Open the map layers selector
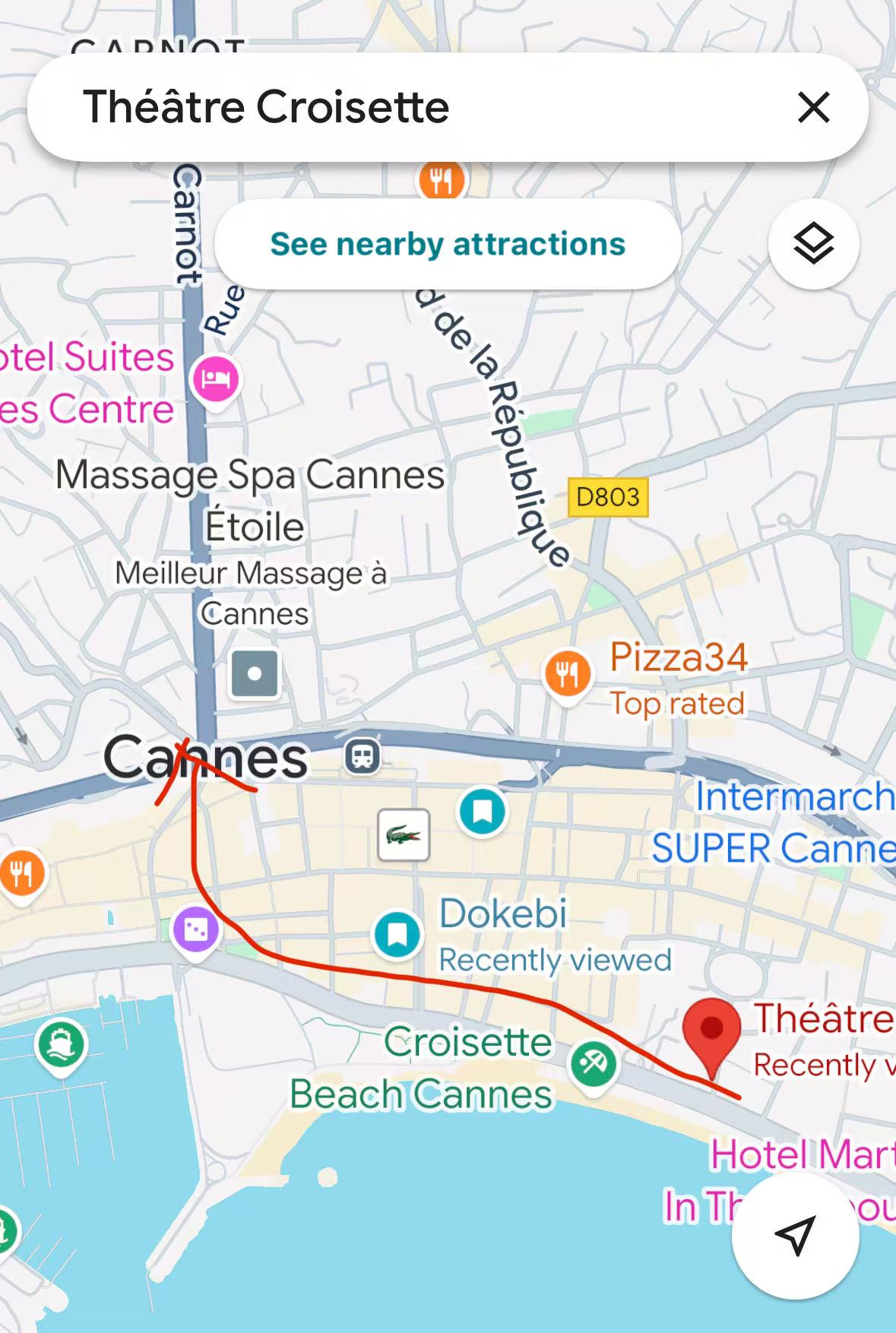 tap(813, 245)
